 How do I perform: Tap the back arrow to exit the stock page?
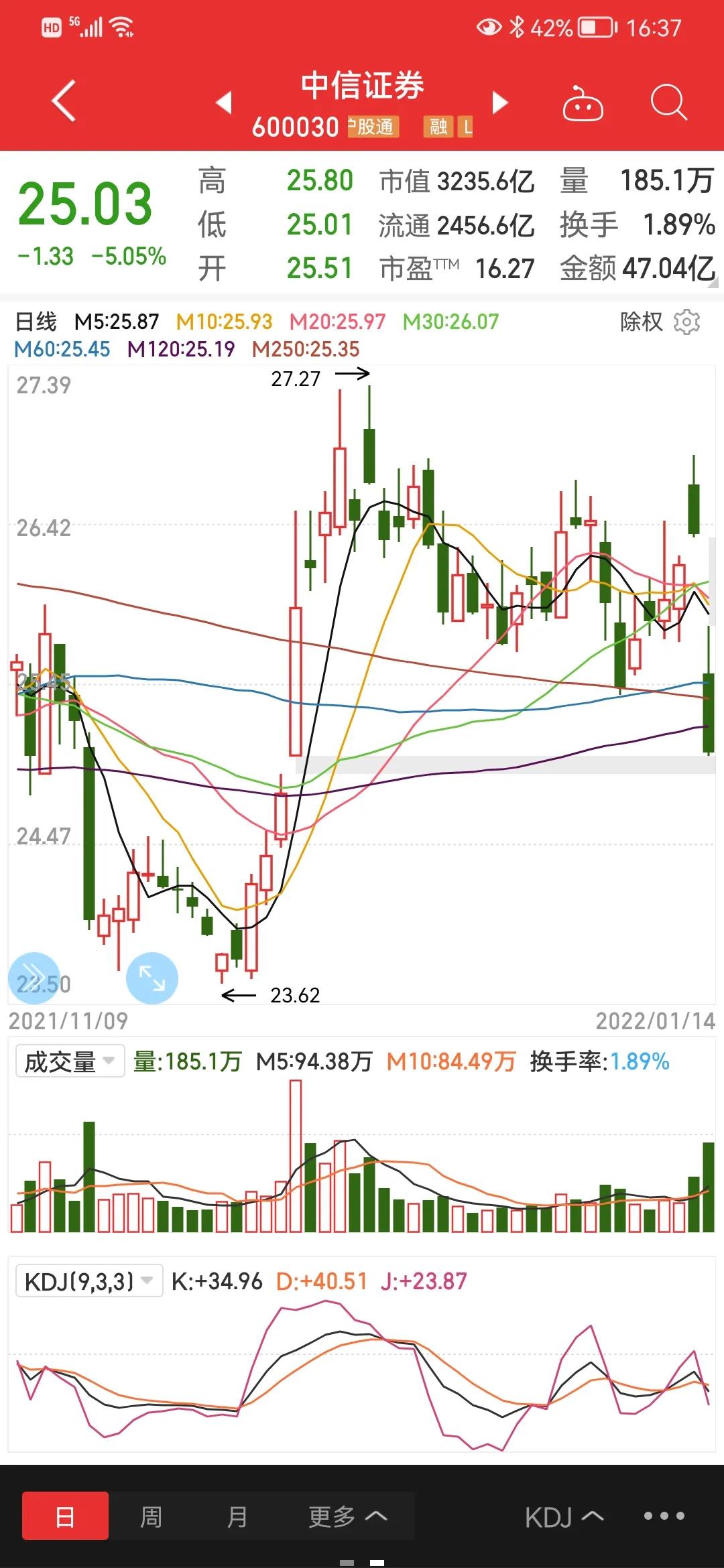tap(64, 101)
